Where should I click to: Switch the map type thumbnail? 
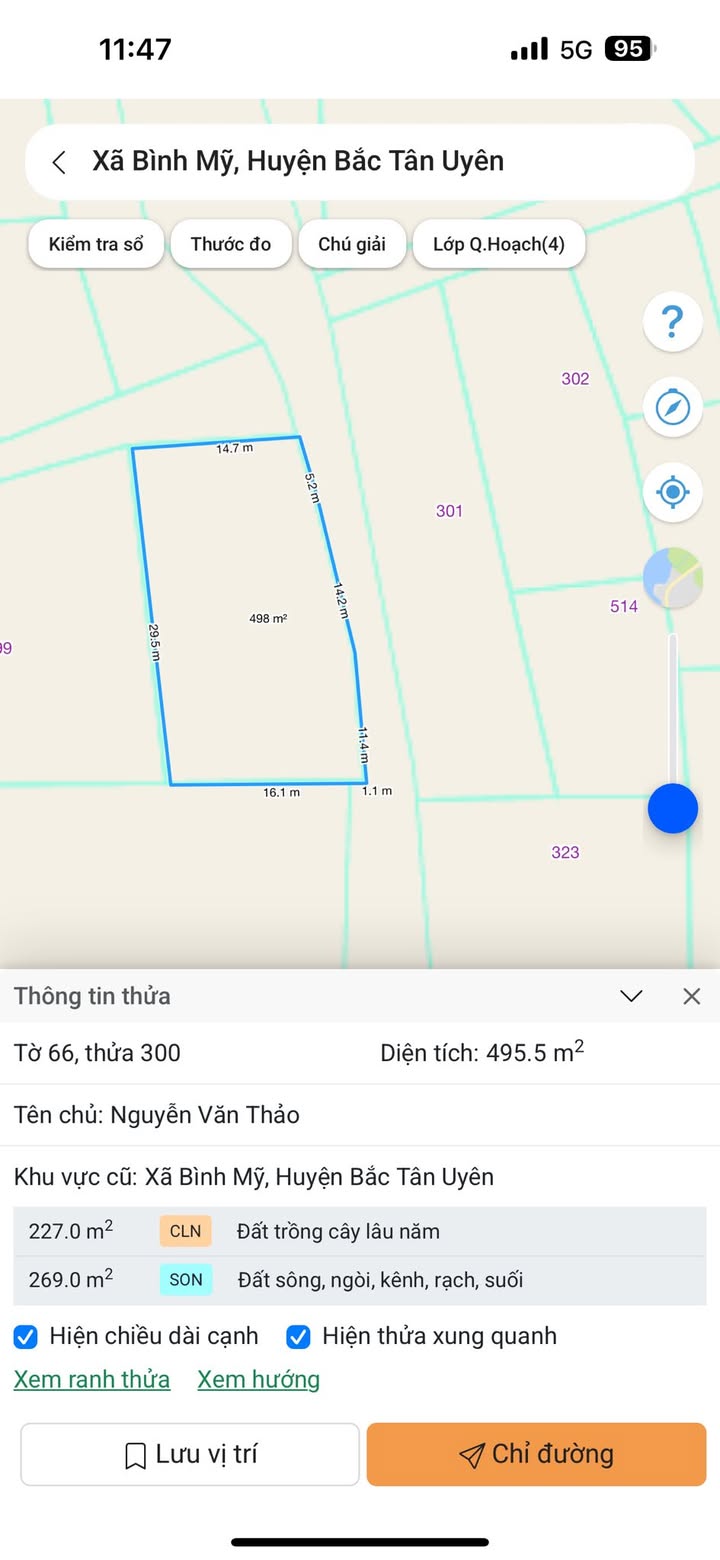(x=673, y=577)
